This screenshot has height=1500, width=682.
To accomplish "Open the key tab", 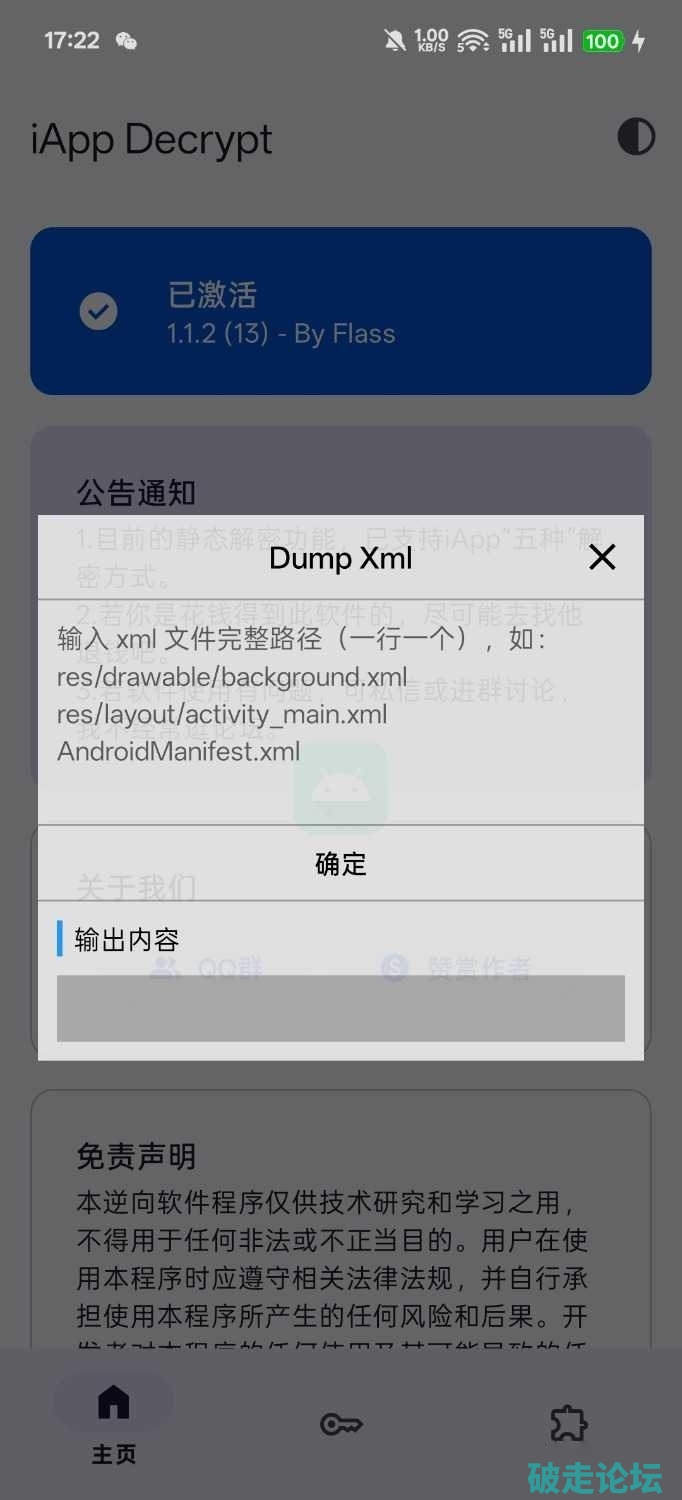I will 341,1424.
